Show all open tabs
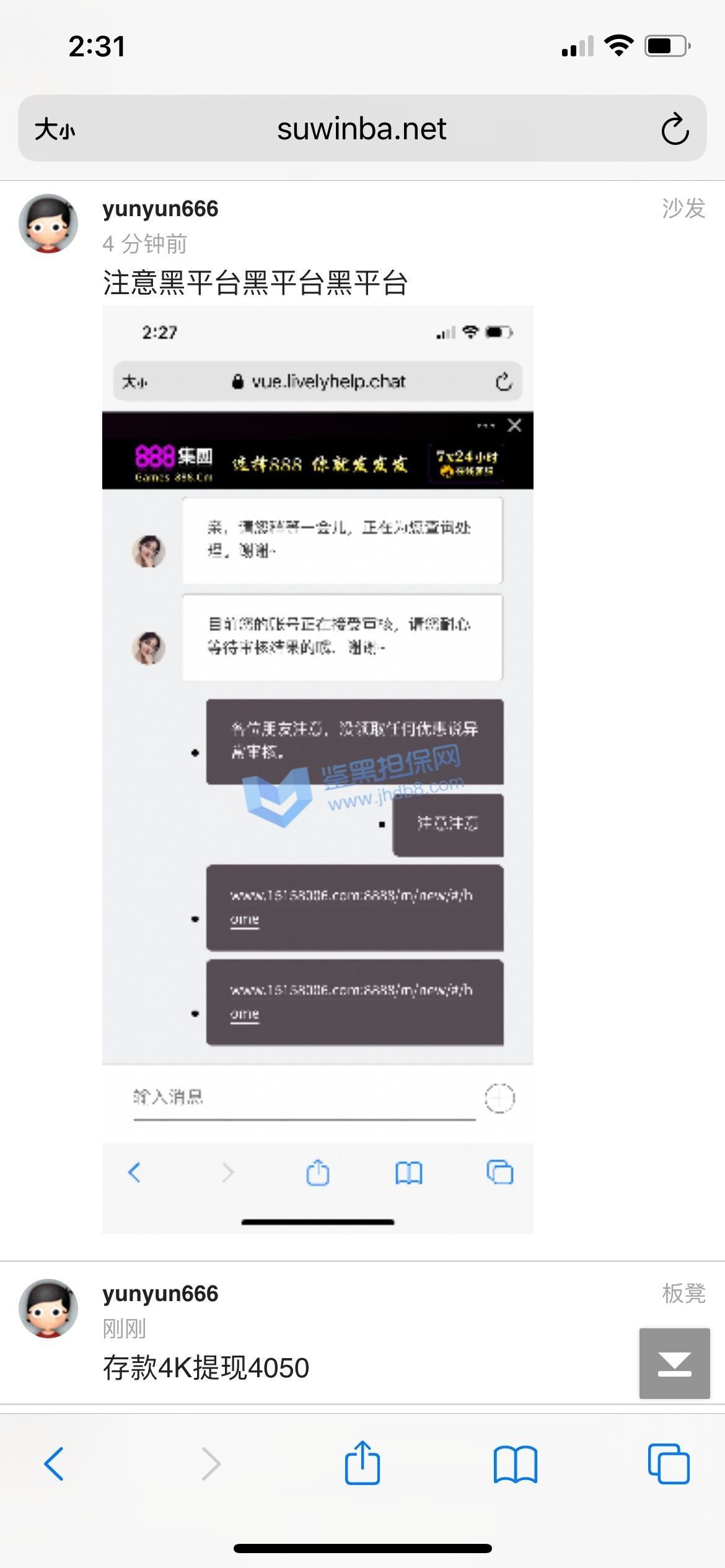 coord(668,1464)
